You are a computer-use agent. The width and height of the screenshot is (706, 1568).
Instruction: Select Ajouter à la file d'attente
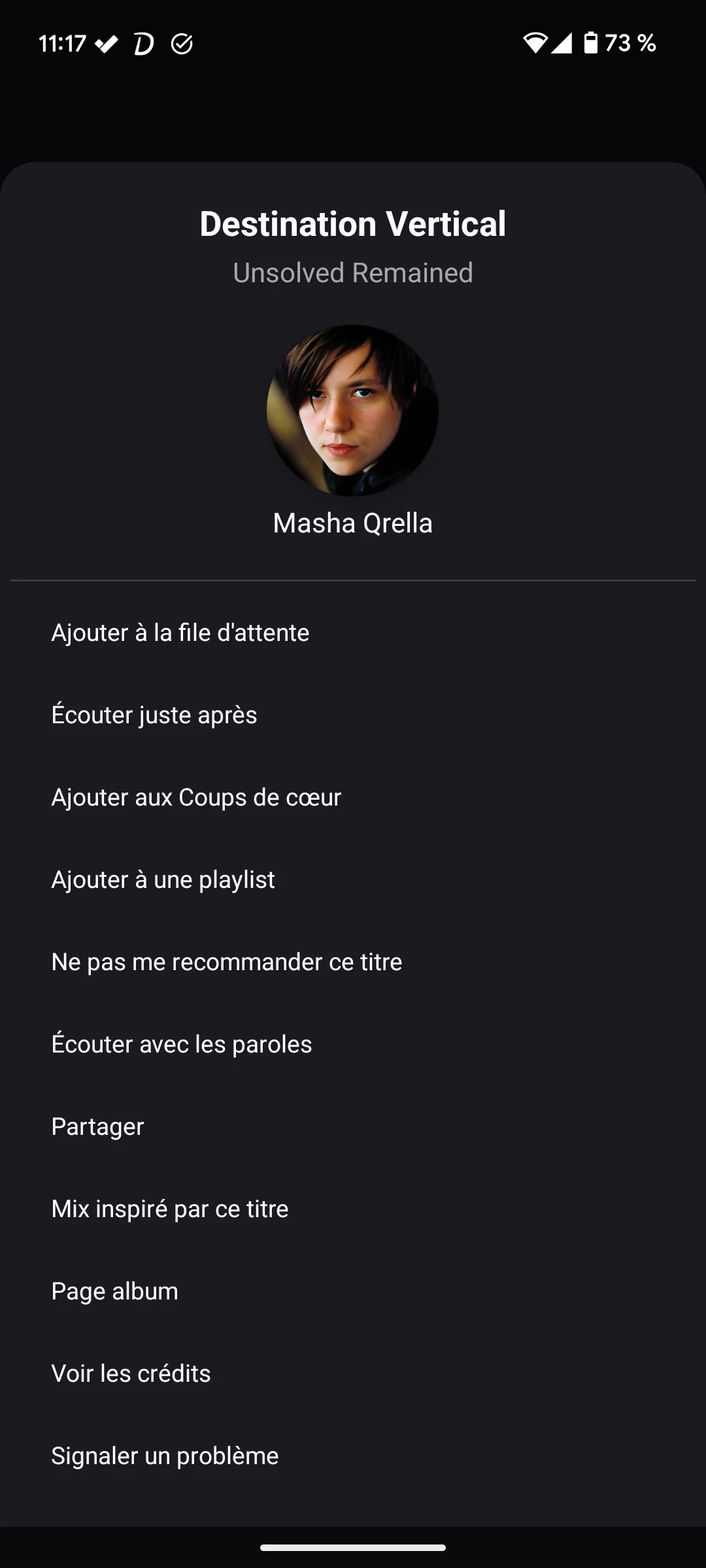(x=180, y=632)
